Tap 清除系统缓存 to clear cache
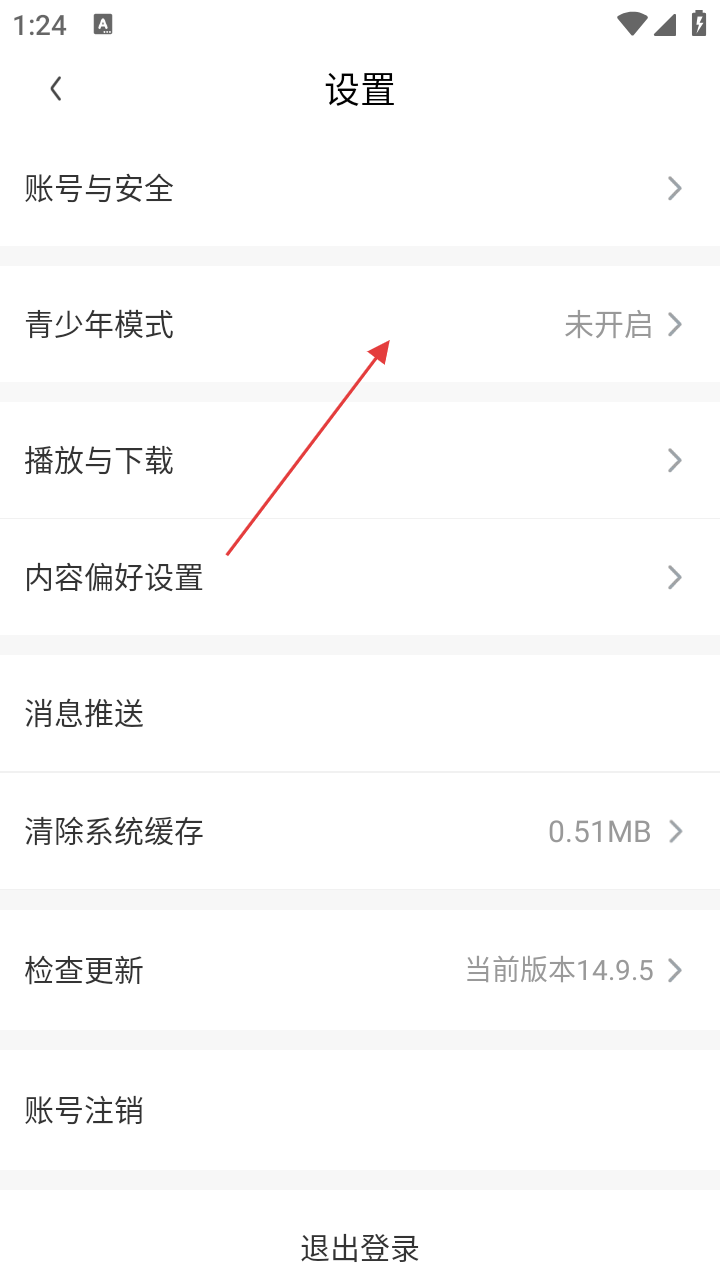 pos(360,831)
